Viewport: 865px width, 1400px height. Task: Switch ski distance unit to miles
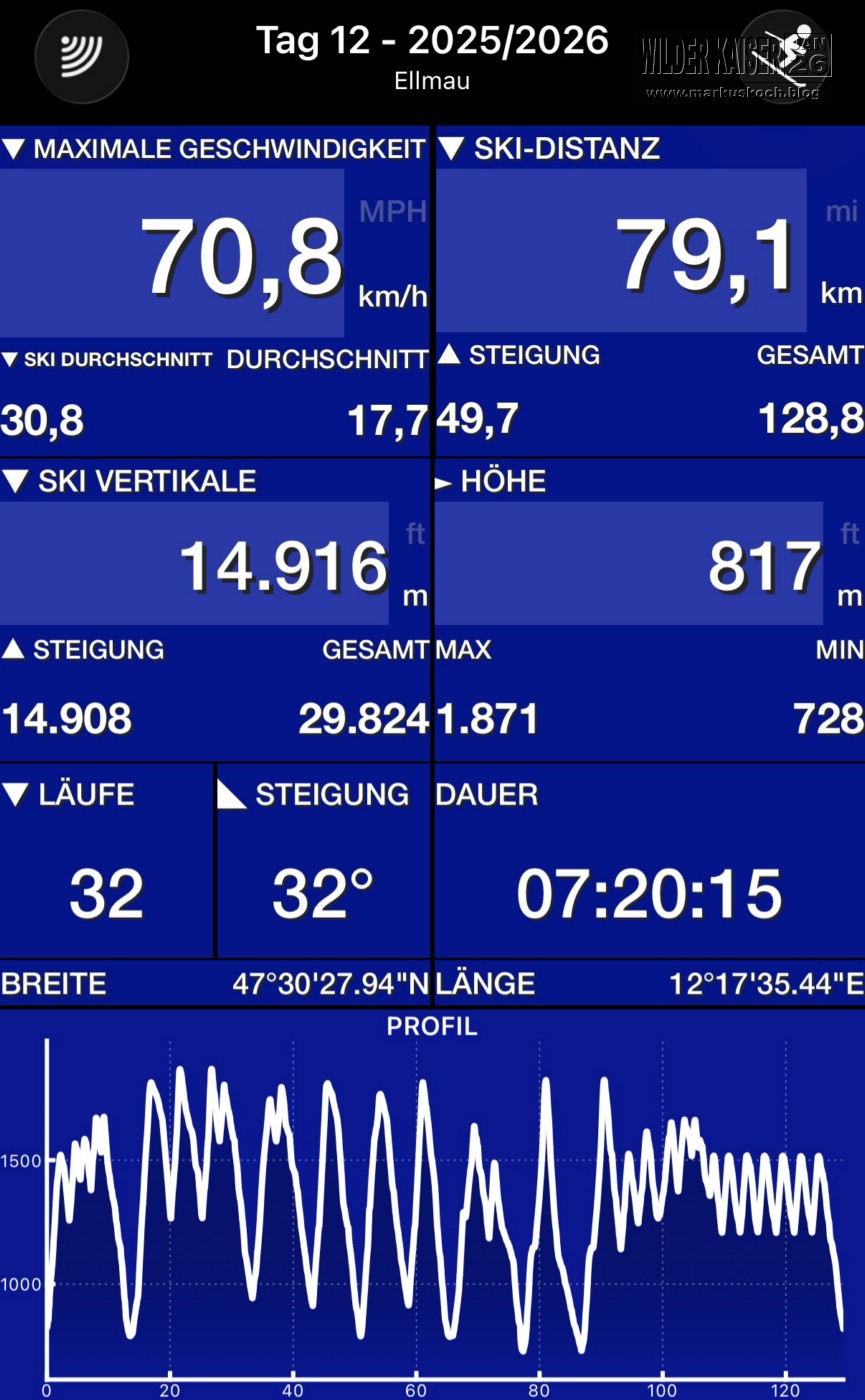[x=841, y=211]
